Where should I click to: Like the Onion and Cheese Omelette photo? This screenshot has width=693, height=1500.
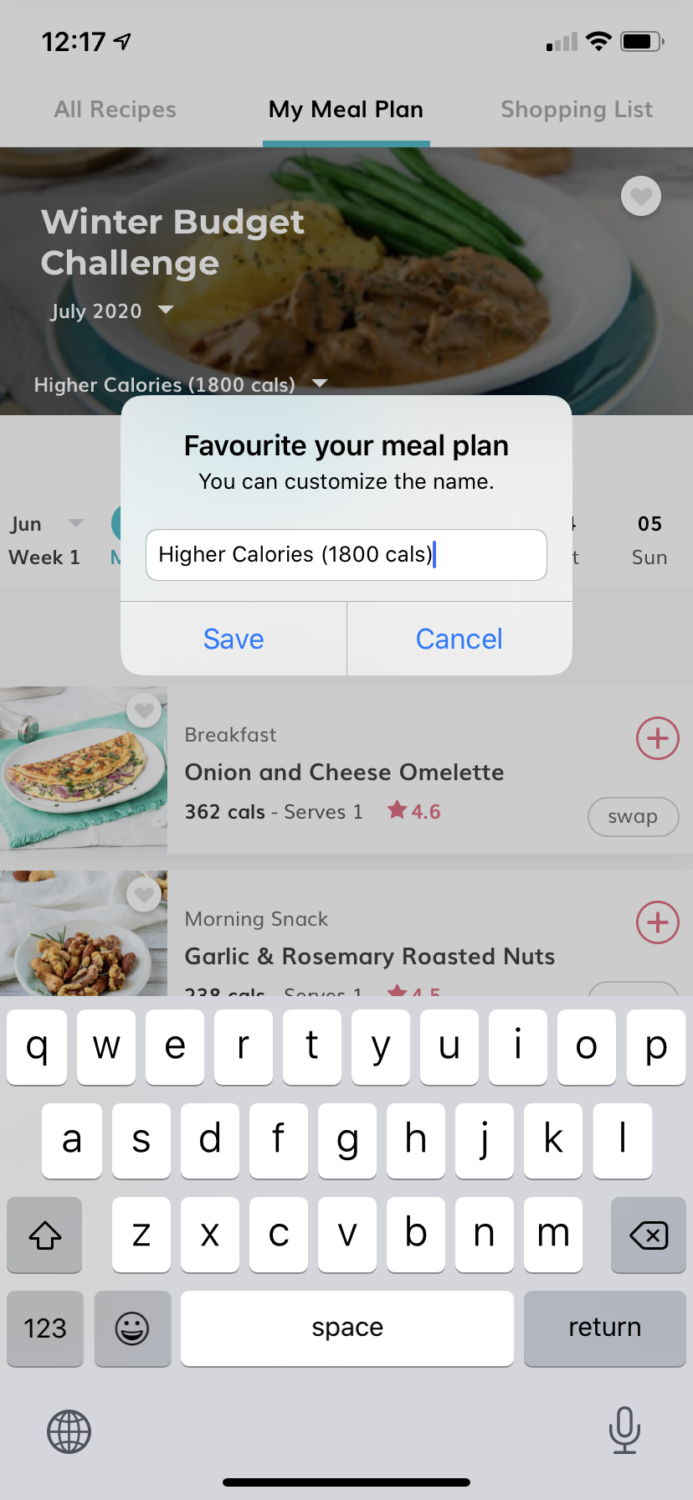[x=145, y=711]
